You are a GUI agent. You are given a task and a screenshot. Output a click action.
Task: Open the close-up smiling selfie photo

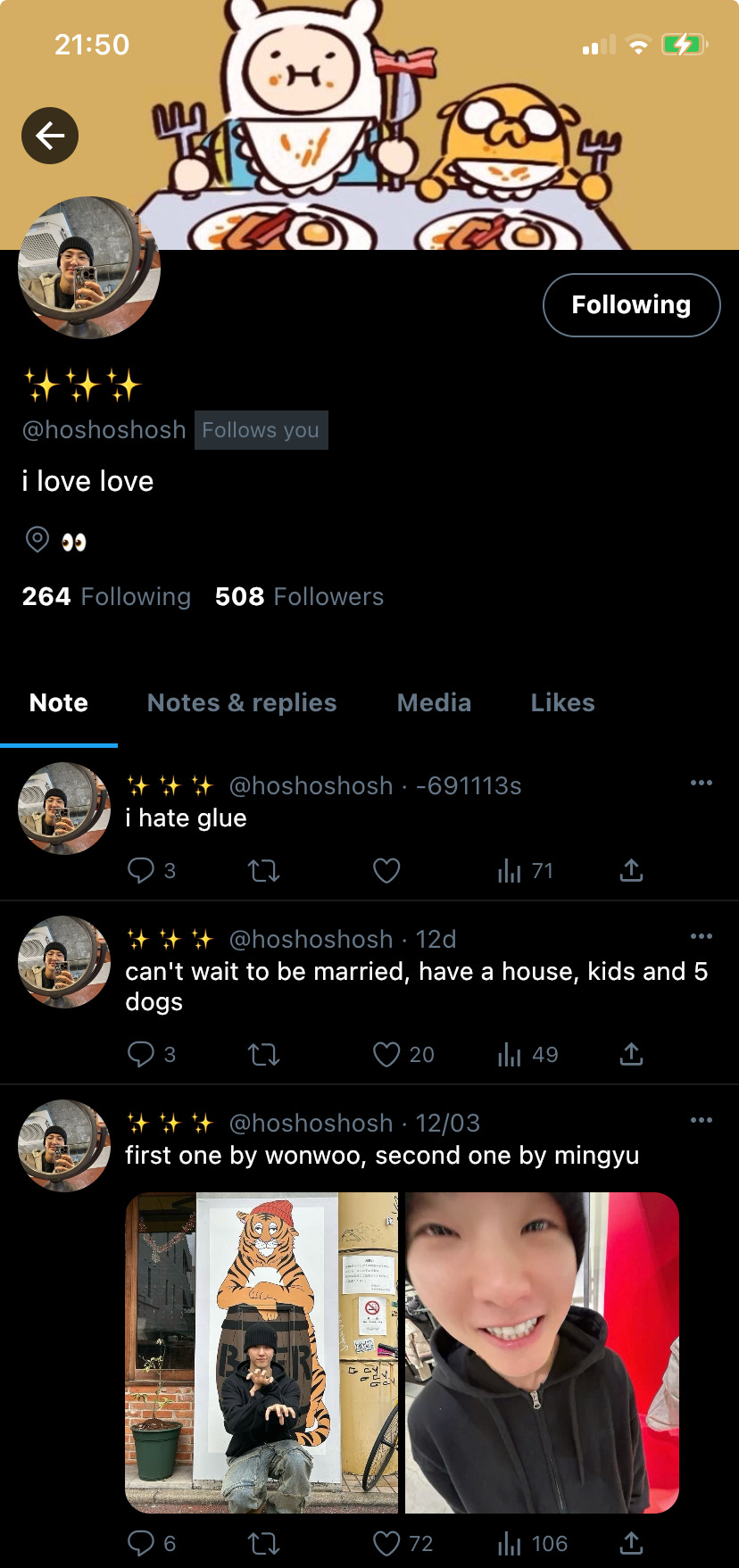pyautogui.click(x=542, y=1352)
